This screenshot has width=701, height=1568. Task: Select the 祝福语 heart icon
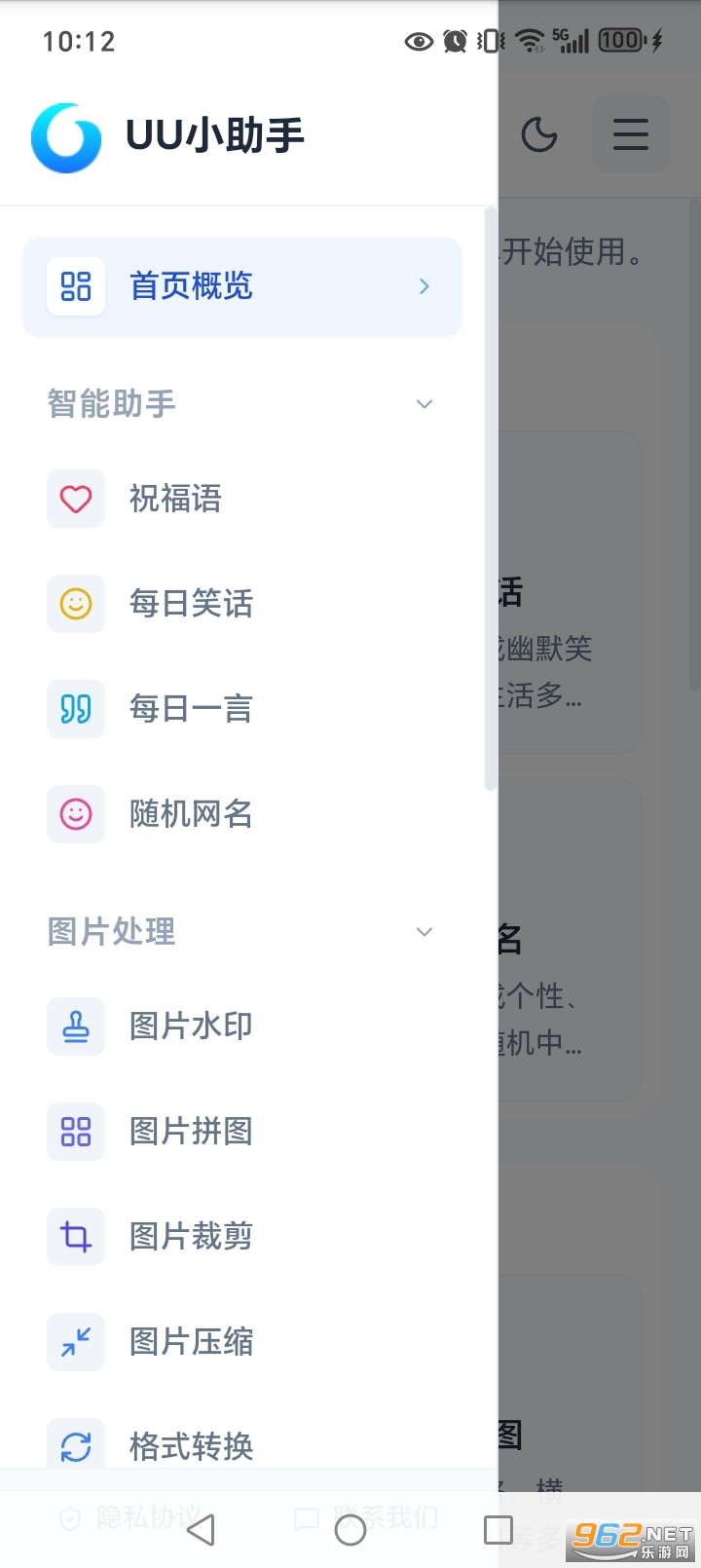(x=75, y=499)
